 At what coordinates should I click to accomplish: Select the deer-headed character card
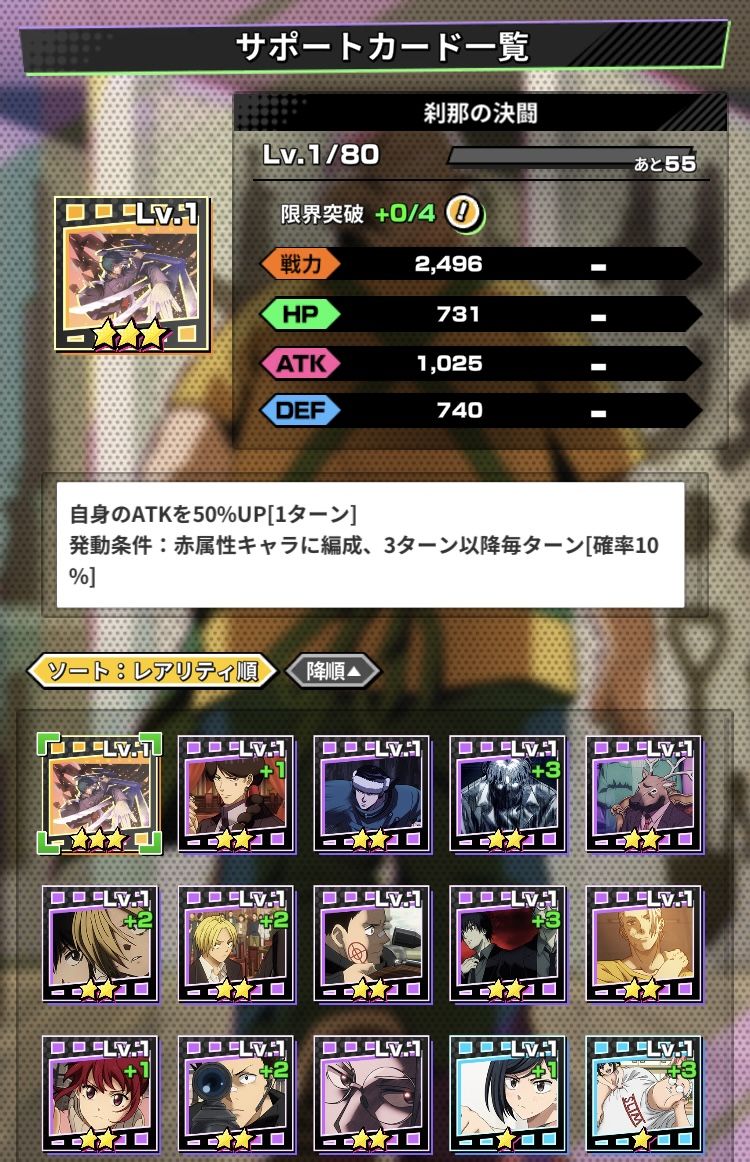pyautogui.click(x=643, y=794)
